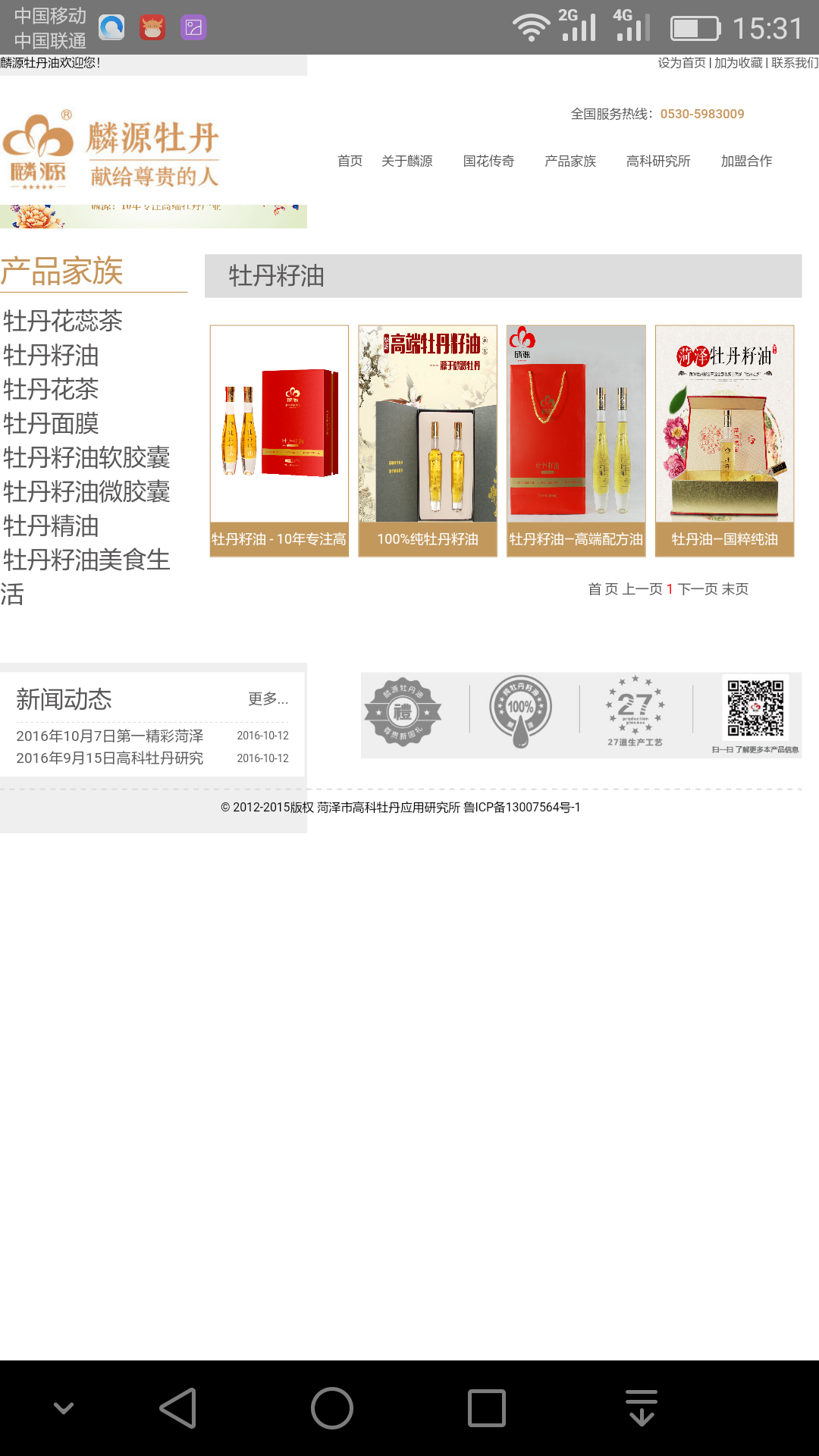Visit the 加盟合作 page
The height and width of the screenshot is (1456, 819).
point(746,161)
